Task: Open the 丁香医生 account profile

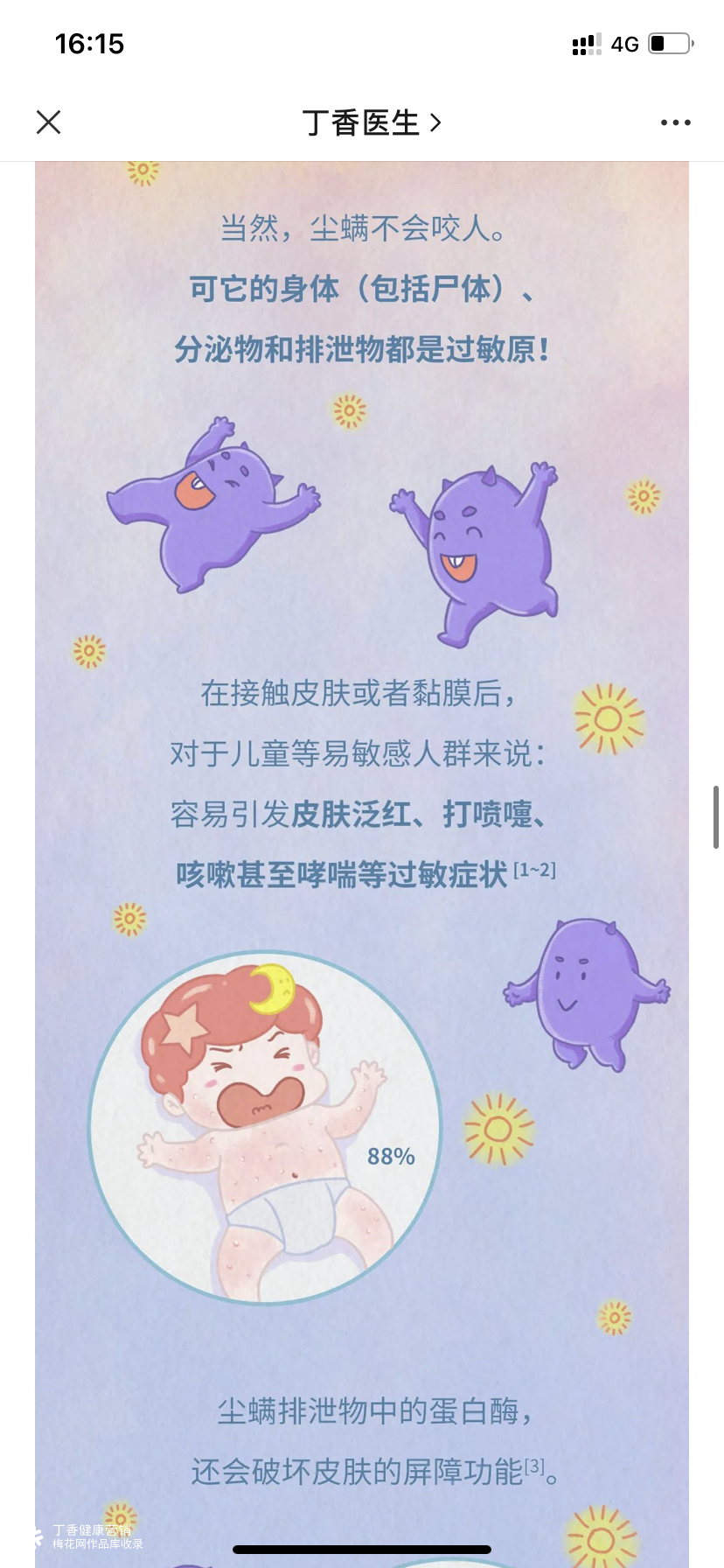Action: coord(372,122)
